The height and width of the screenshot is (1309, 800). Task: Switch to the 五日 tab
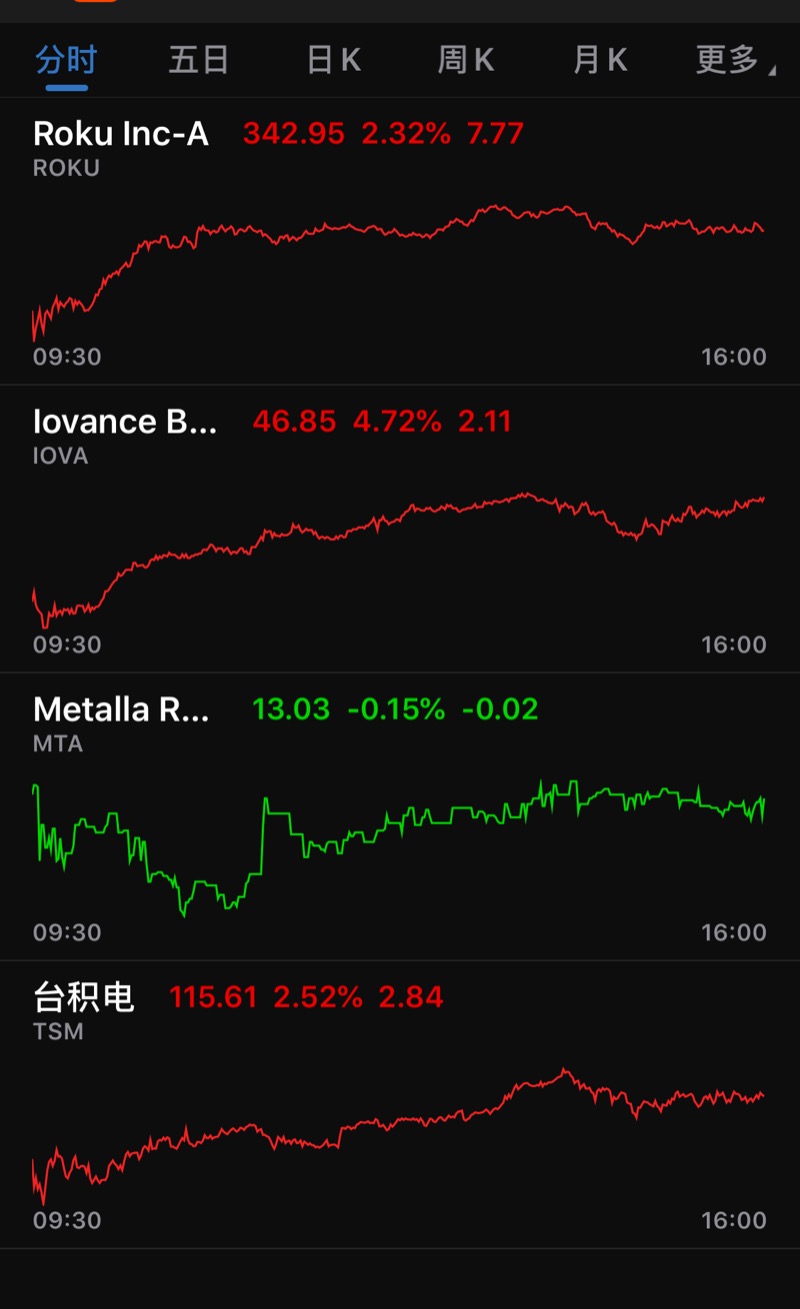[199, 60]
